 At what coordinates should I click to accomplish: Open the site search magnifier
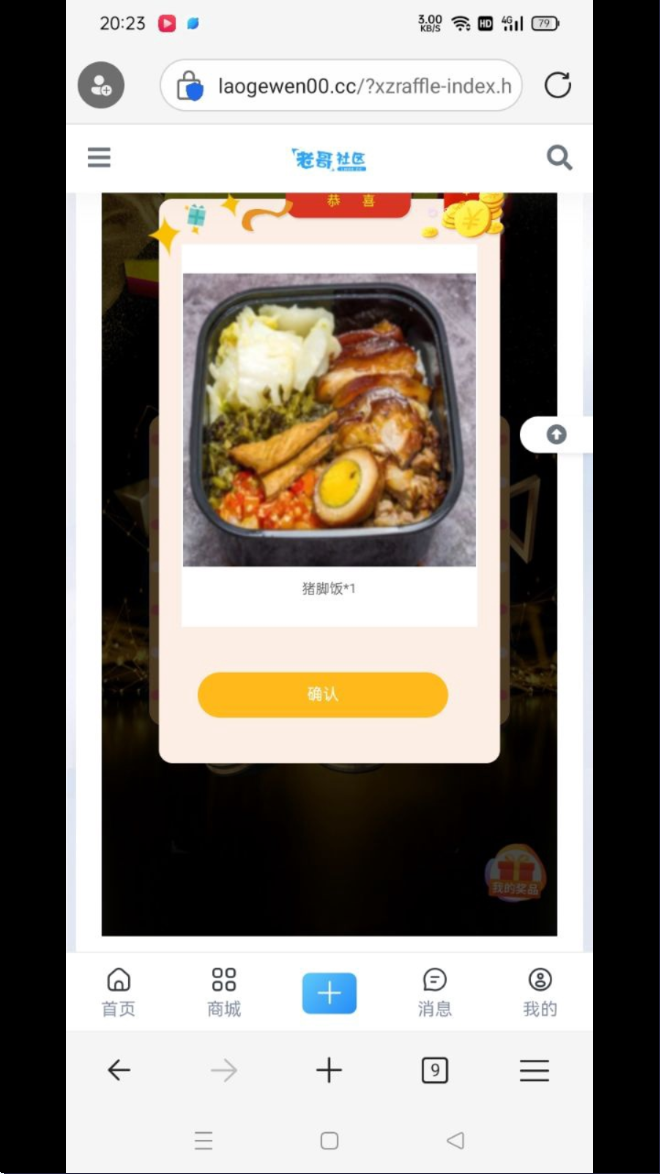[559, 158]
